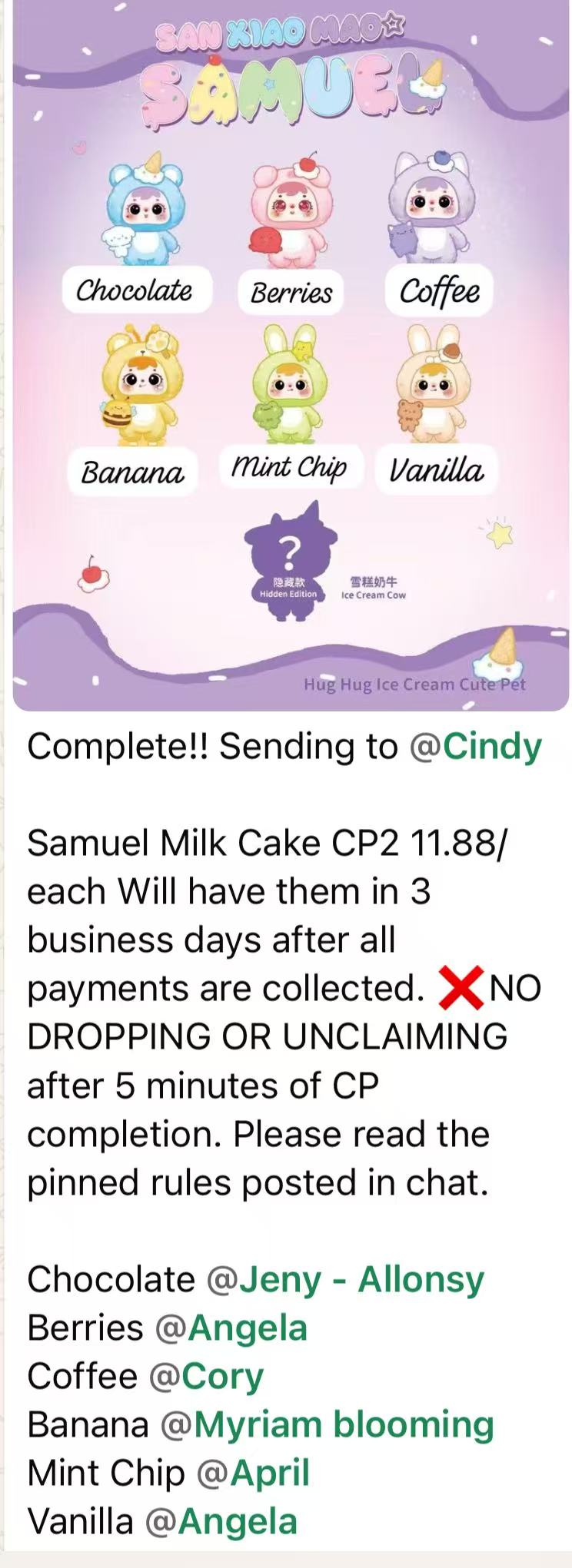The height and width of the screenshot is (1568, 572).
Task: Tap the @Angela mention next to Berries
Action: click(232, 1328)
